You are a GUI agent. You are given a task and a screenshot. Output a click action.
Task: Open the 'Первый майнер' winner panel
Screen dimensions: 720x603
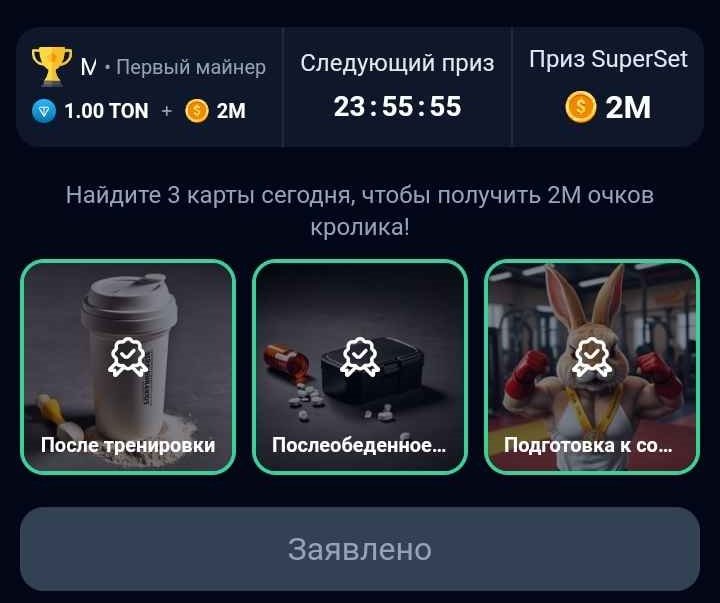150,87
